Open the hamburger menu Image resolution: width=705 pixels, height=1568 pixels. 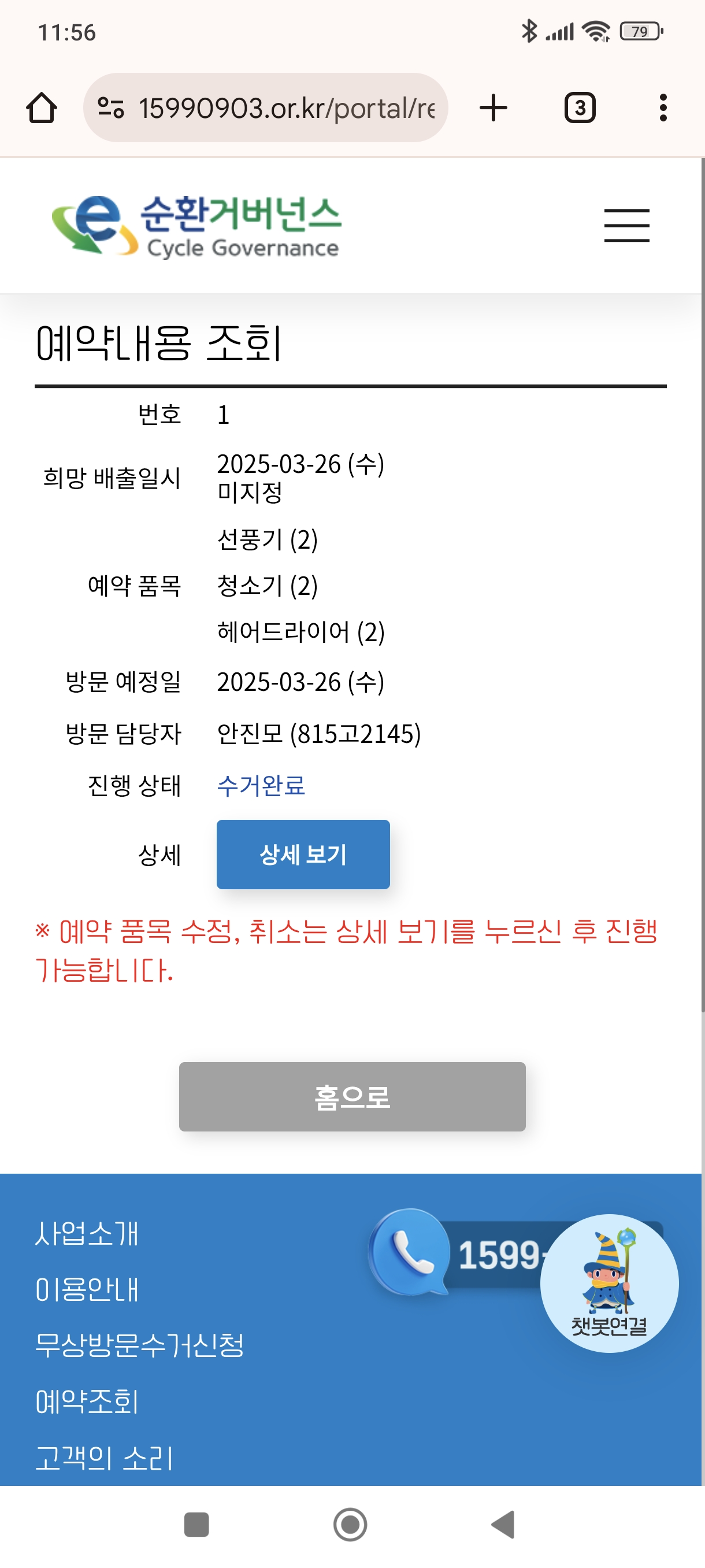pos(626,225)
